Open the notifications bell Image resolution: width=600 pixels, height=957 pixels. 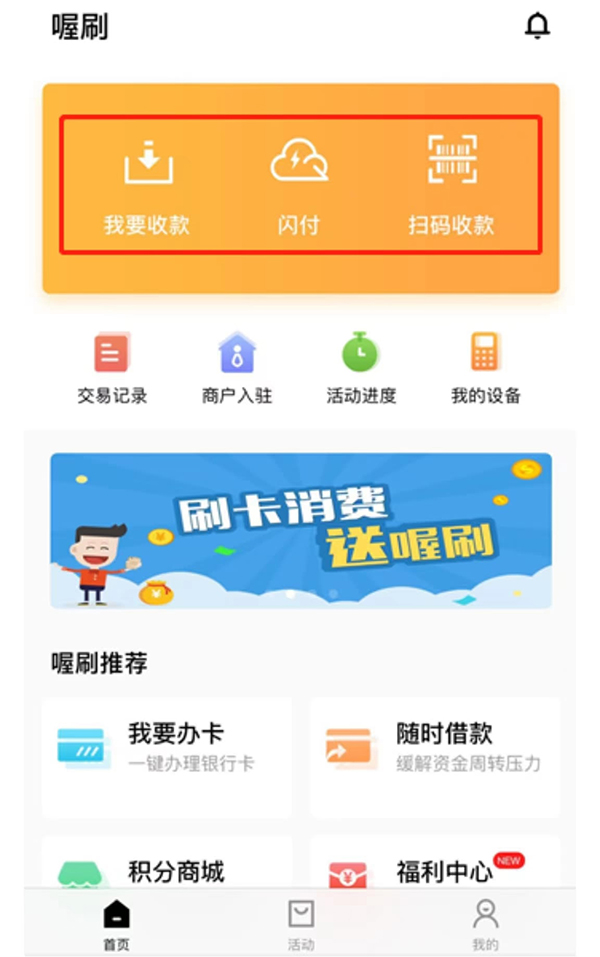click(537, 27)
